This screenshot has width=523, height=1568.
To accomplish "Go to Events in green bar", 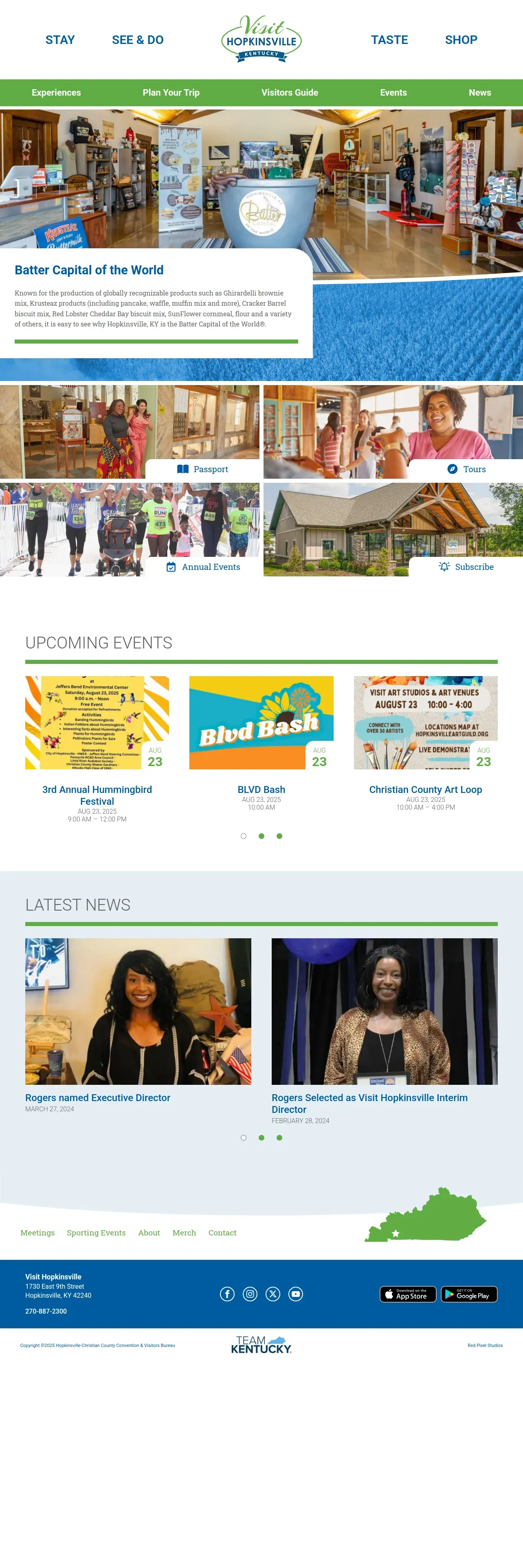I will tap(393, 92).
